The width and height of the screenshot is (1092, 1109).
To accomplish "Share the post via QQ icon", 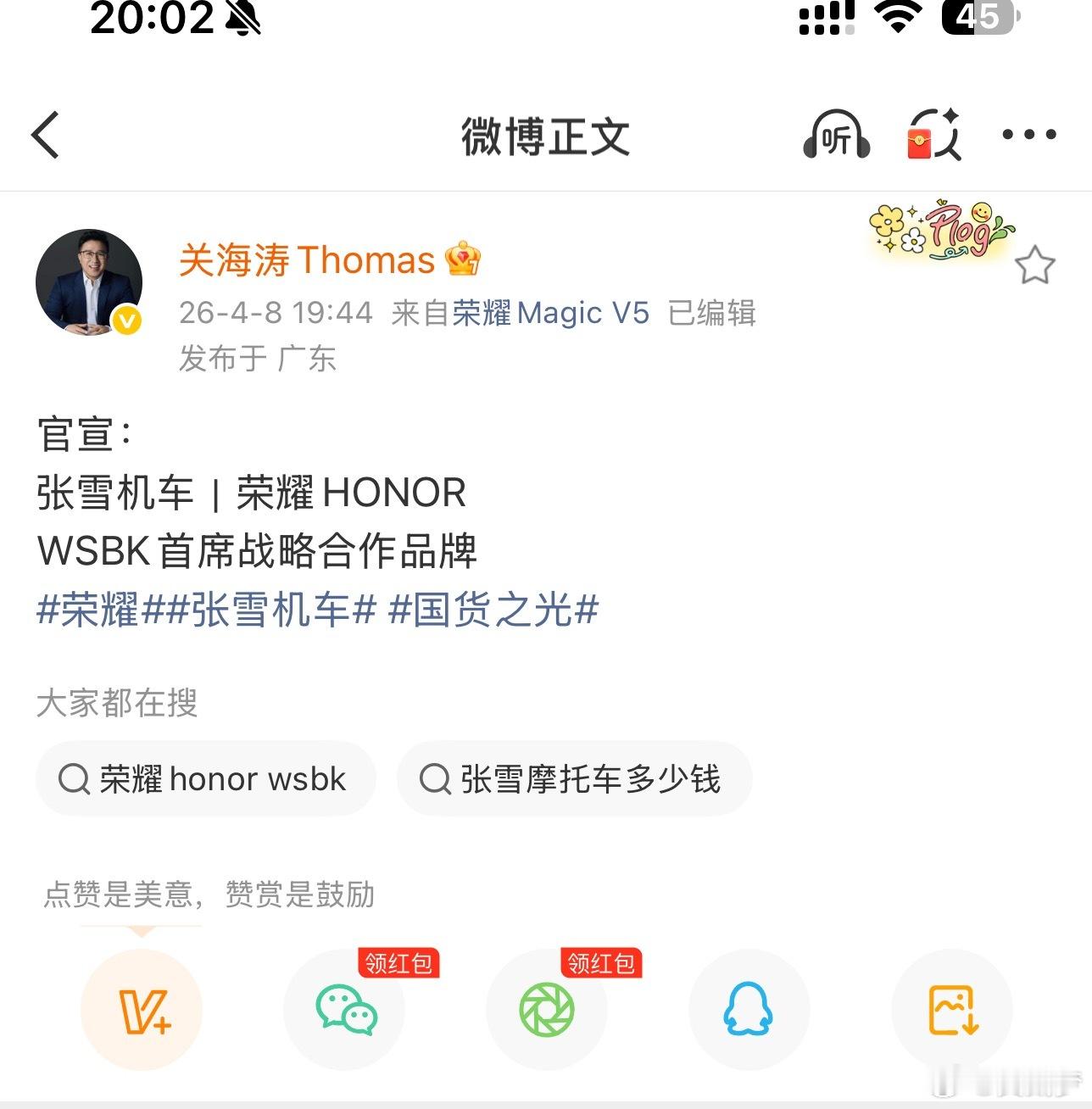I will pyautogui.click(x=749, y=1009).
